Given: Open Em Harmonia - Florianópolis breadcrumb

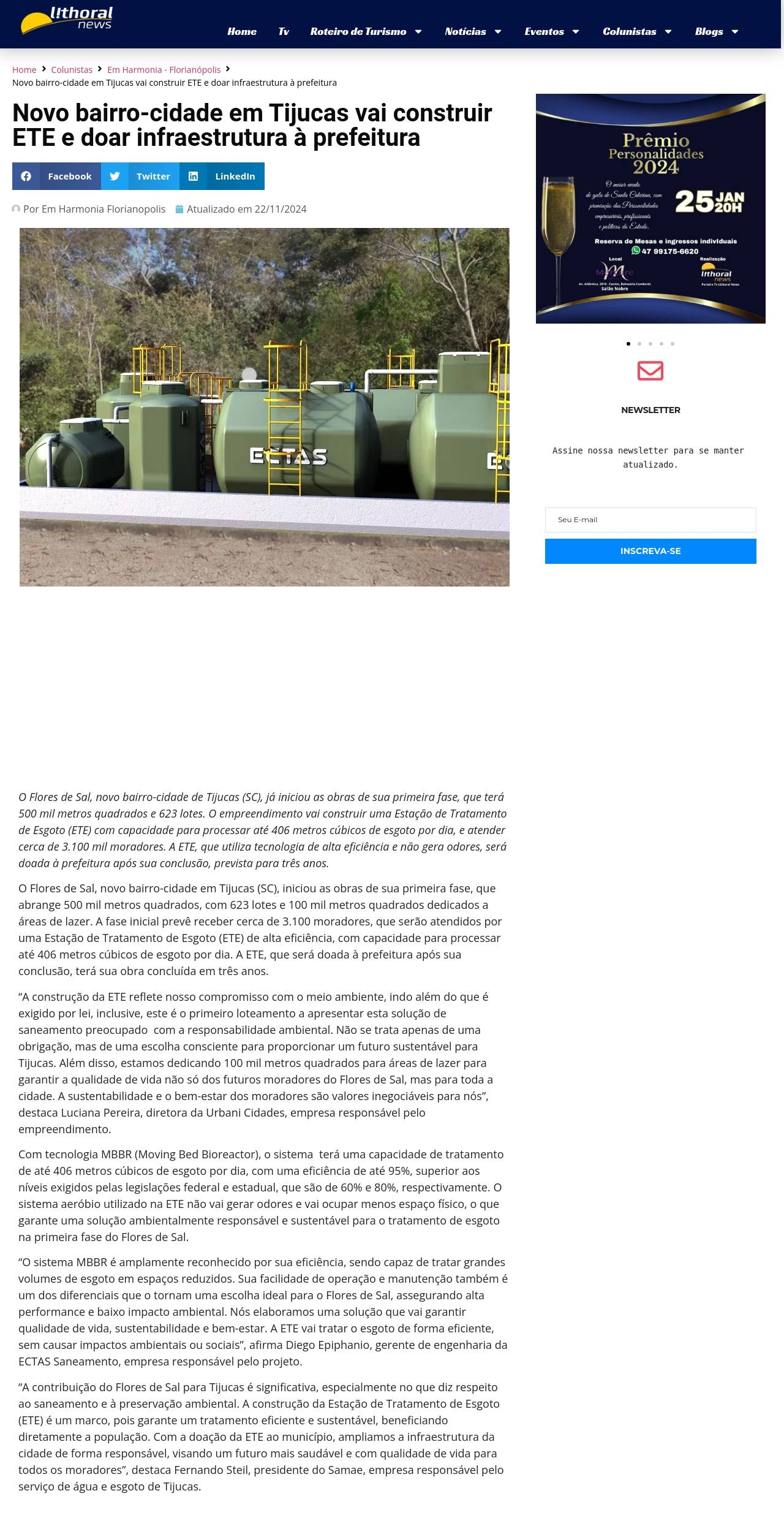Looking at the screenshot, I should point(164,70).
